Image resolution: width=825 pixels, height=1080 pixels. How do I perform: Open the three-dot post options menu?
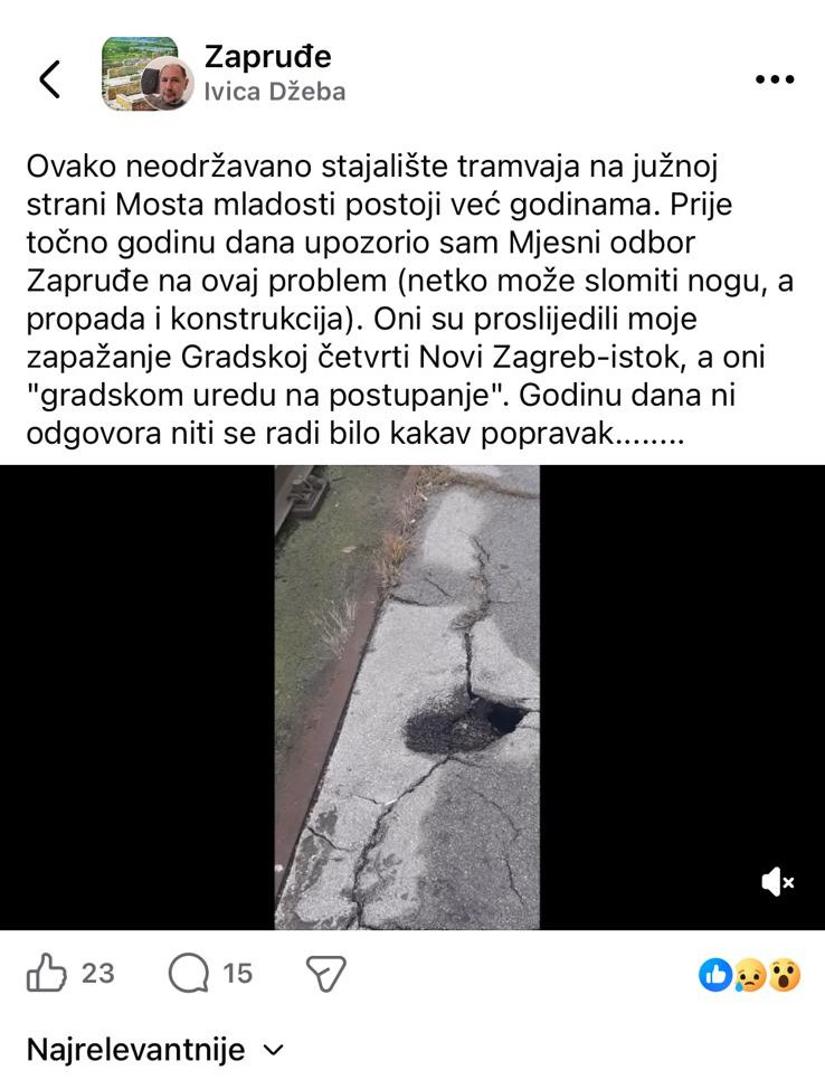pos(773,79)
